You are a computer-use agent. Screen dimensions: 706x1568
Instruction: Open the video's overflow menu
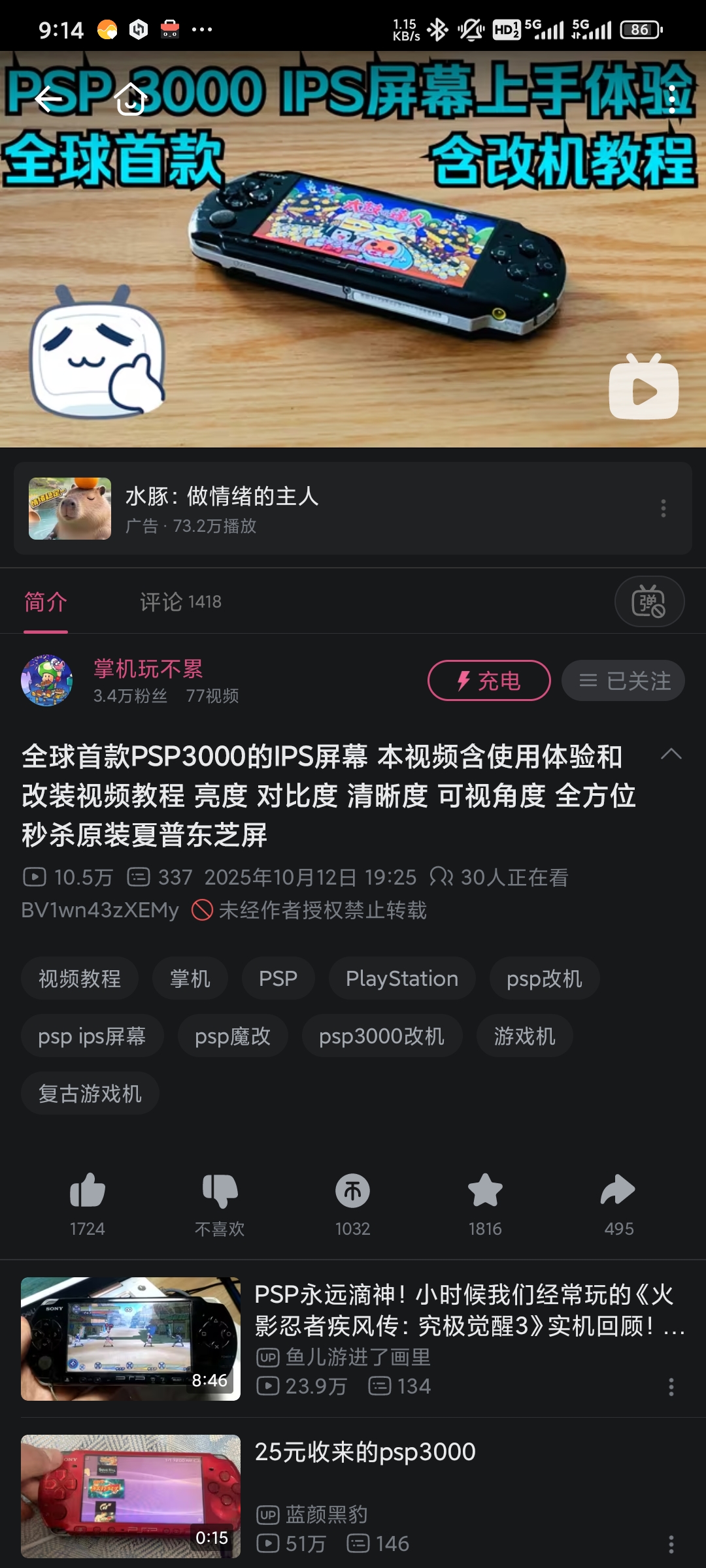tap(671, 99)
